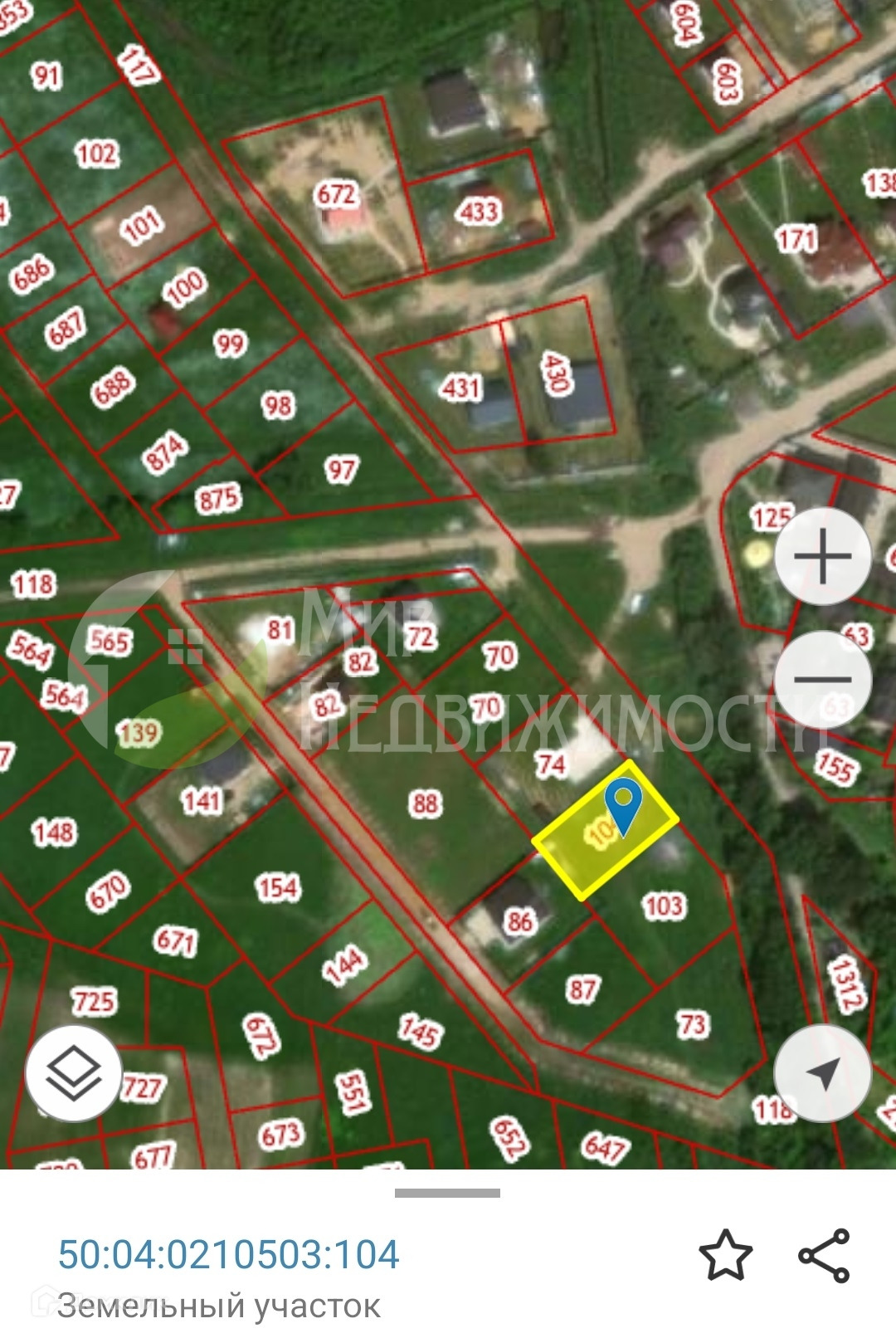Image resolution: width=896 pixels, height=1338 pixels.
Task: Open details for cadastral number 50:04:0210503:104
Action: coord(229,1253)
